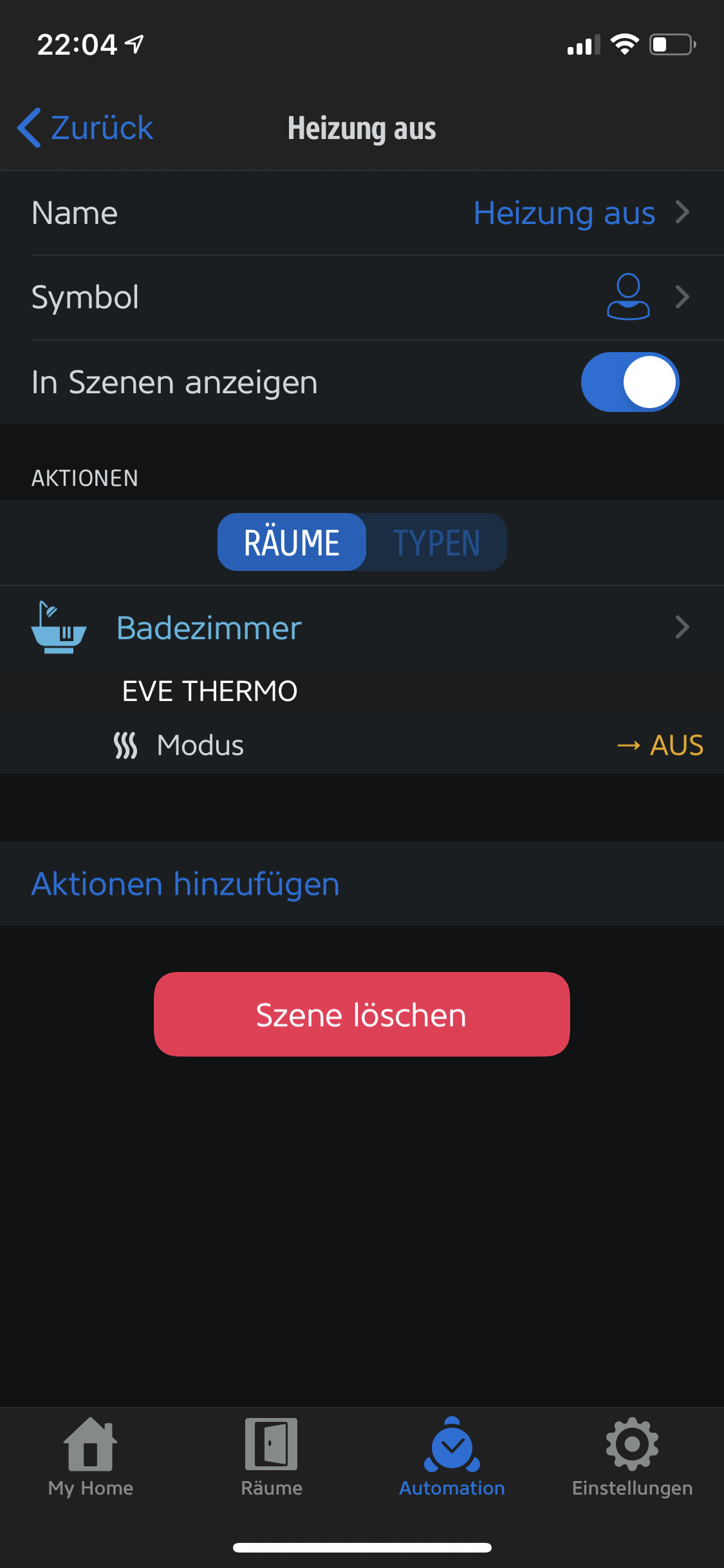Screen dimensions: 724x1568
Task: Go back with the Zurück button
Action: (x=86, y=128)
